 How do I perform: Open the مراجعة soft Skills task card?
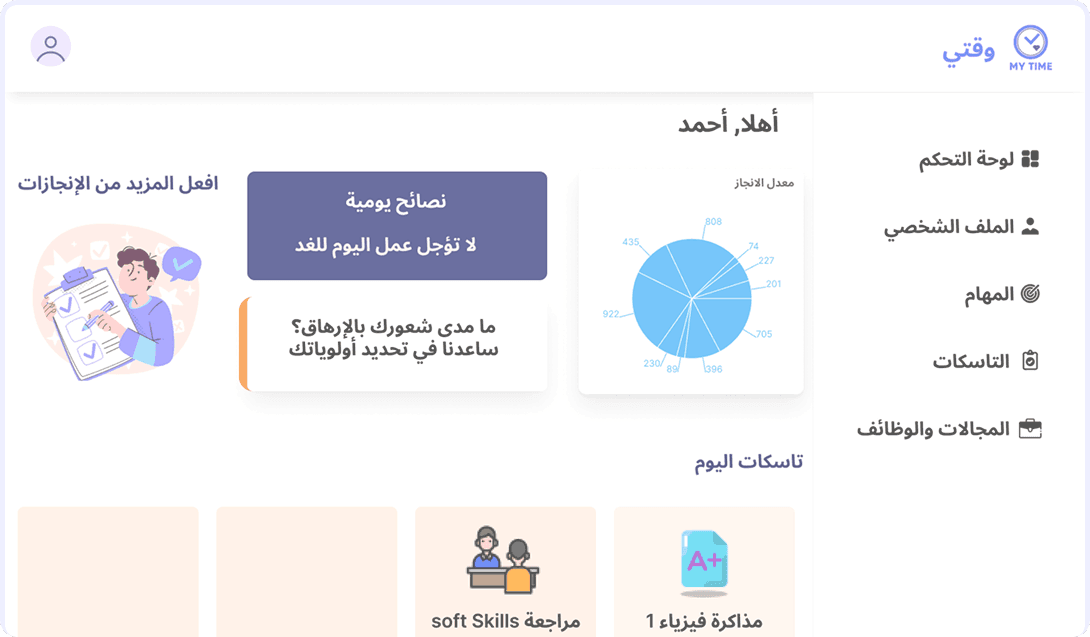click(505, 571)
